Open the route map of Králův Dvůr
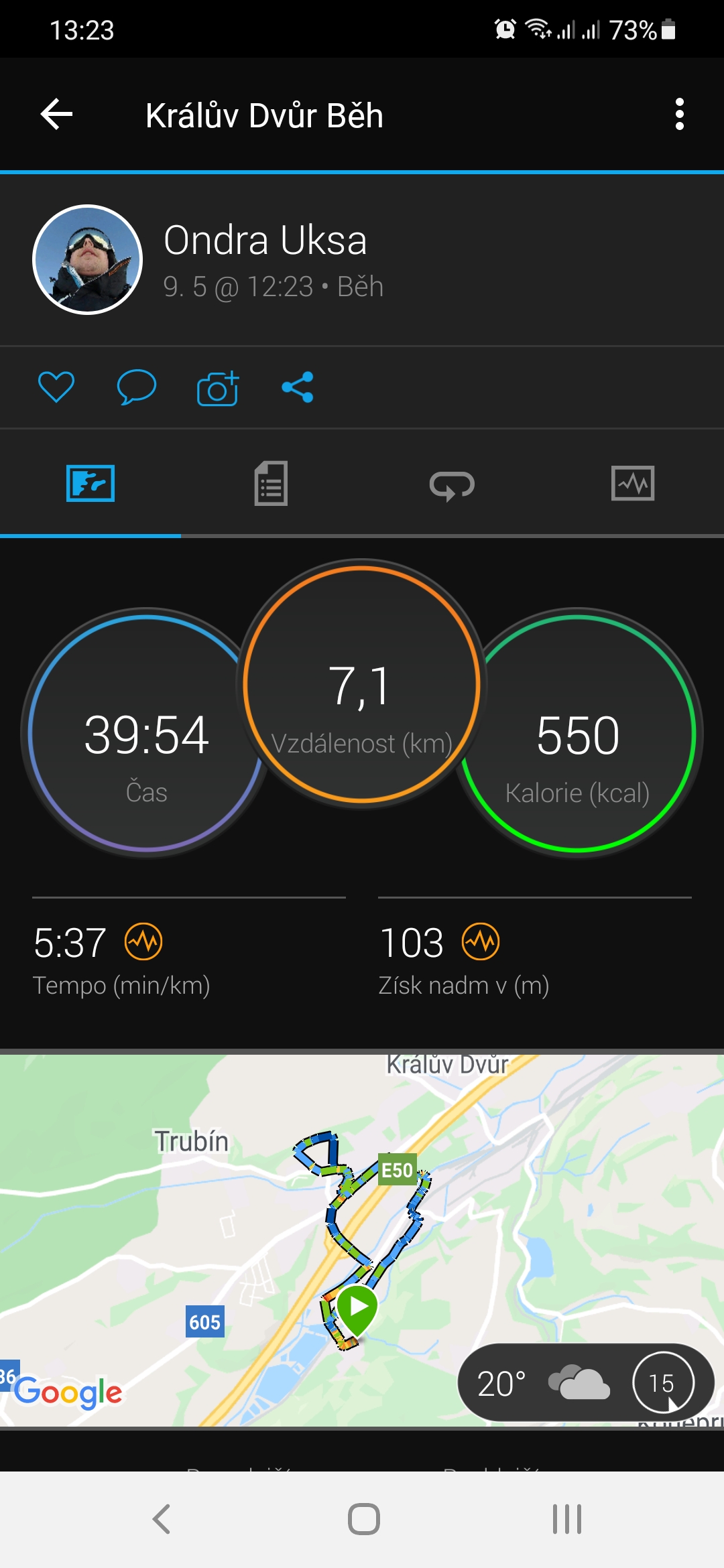The image size is (724, 1568). tap(362, 1240)
